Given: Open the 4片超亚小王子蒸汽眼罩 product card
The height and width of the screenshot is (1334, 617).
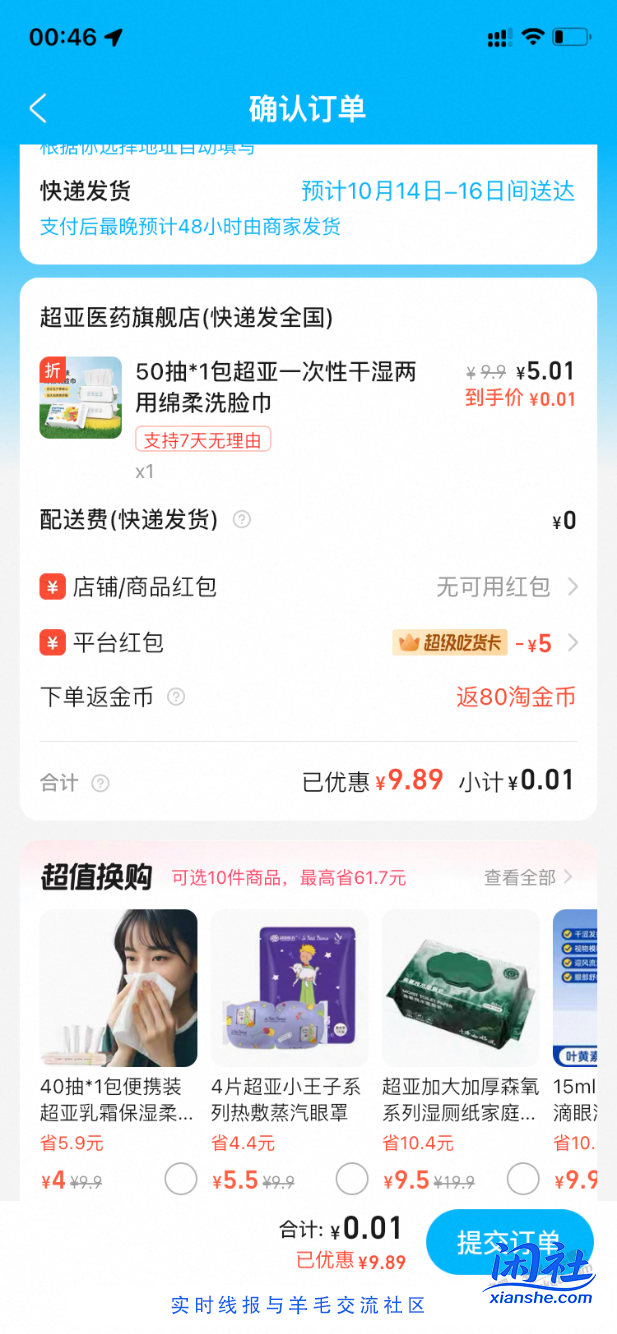Looking at the screenshot, I should 290,988.
